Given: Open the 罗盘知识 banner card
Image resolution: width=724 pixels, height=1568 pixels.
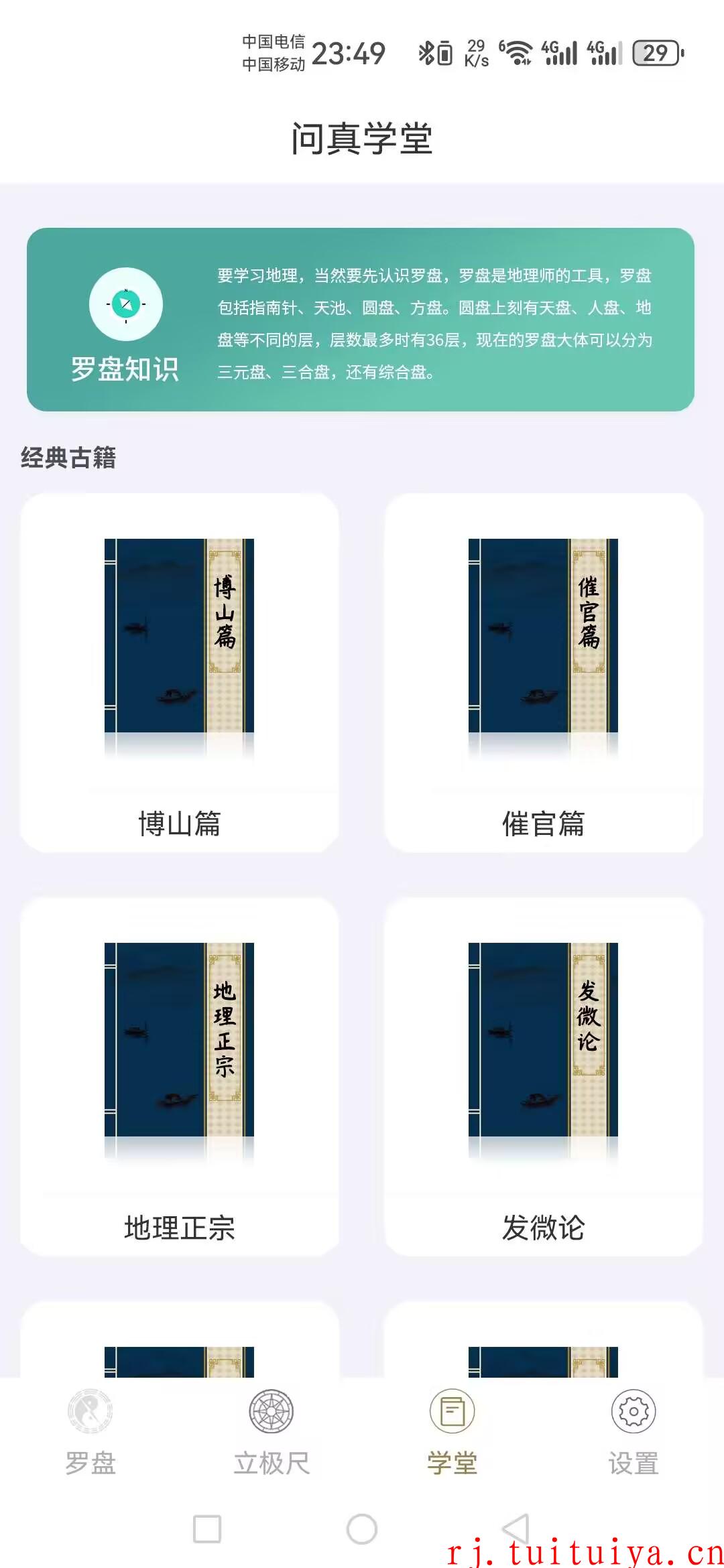Looking at the screenshot, I should pyautogui.click(x=361, y=320).
